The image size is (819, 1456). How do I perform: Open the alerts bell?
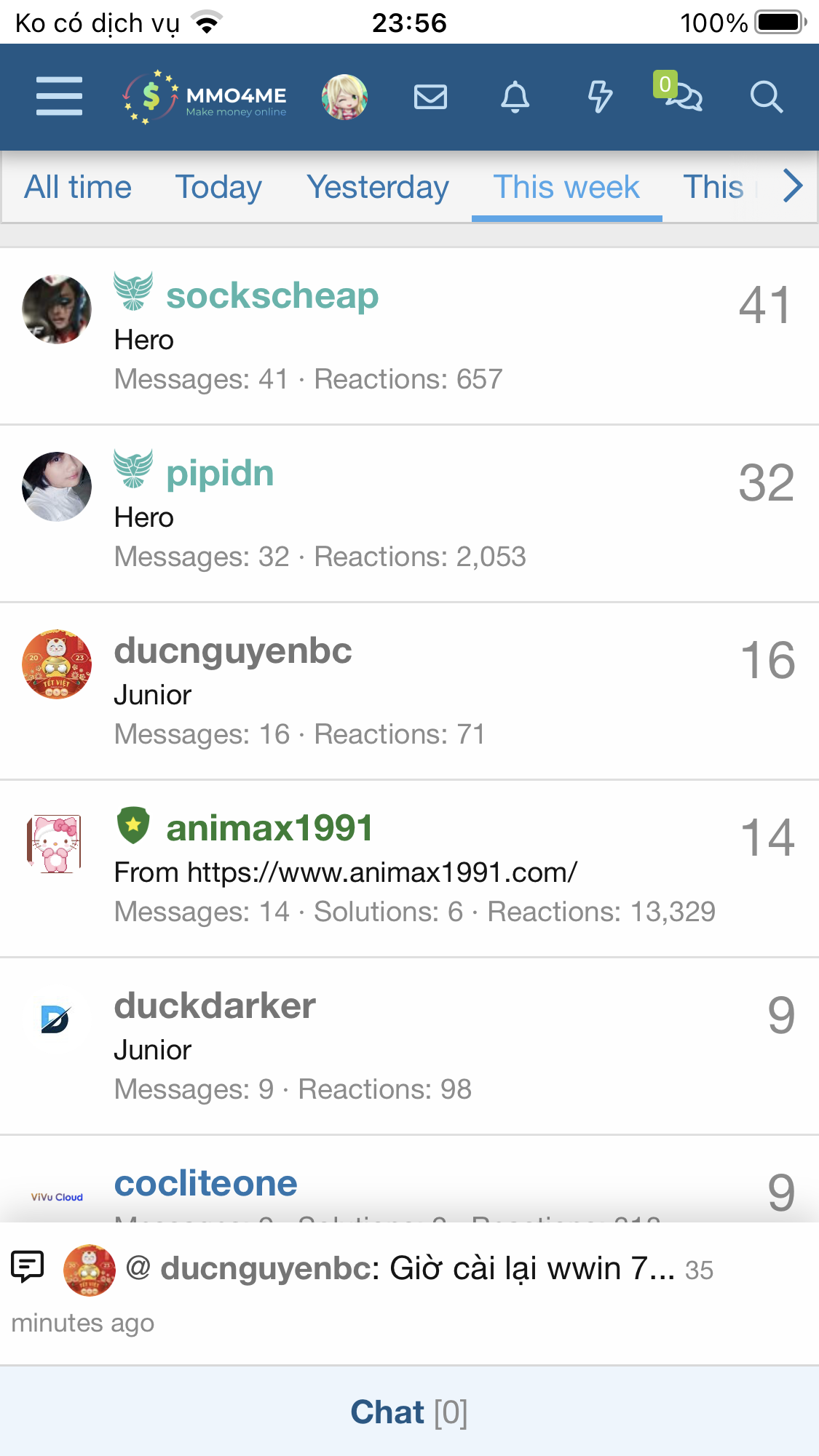coord(515,97)
